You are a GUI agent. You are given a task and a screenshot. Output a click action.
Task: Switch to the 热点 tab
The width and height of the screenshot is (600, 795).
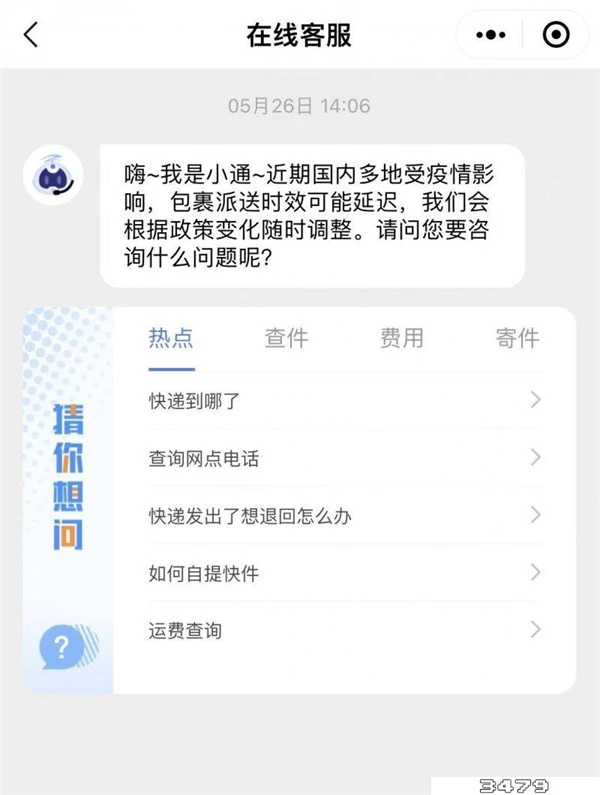(171, 338)
